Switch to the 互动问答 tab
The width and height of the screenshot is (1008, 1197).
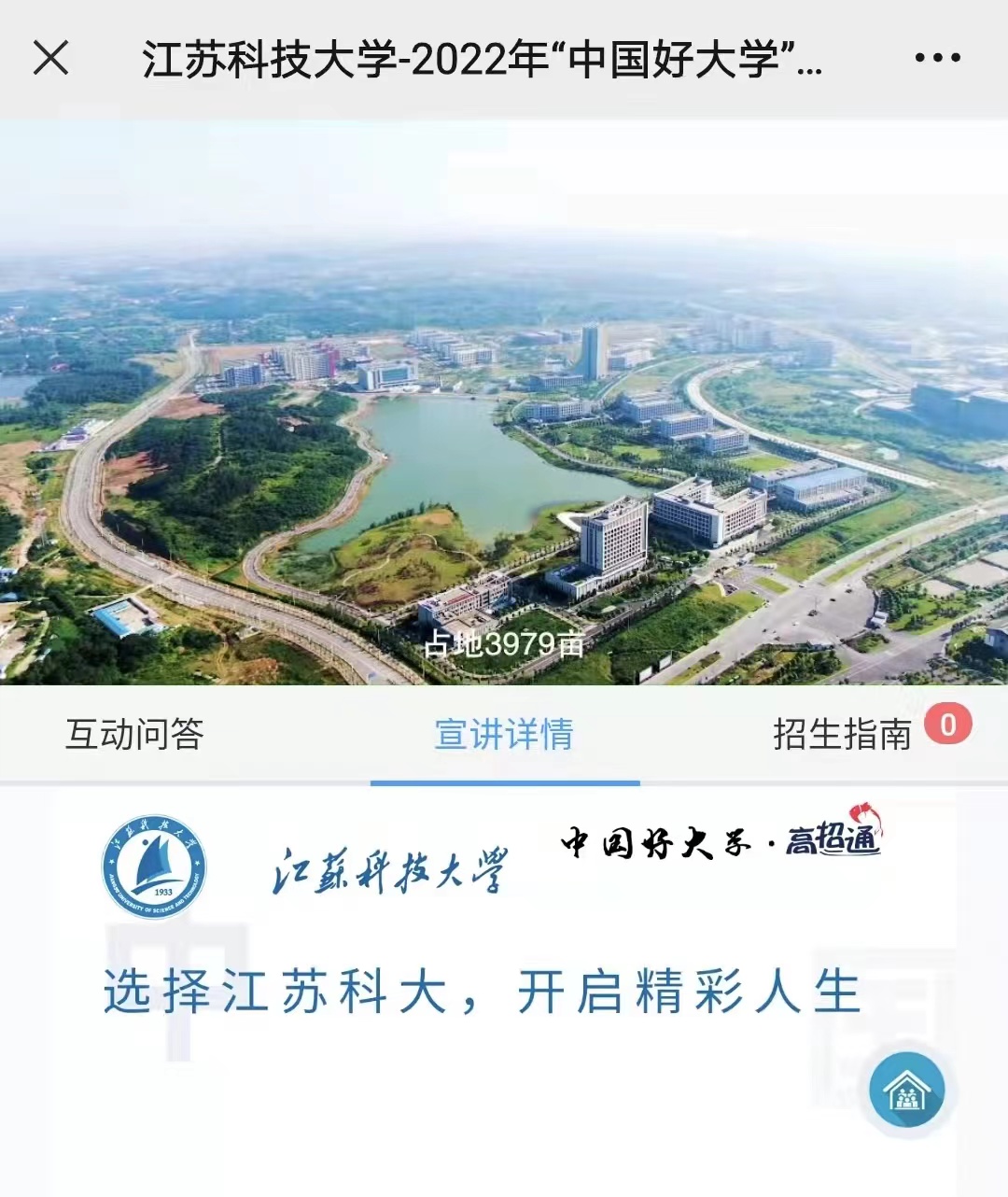[x=134, y=734]
